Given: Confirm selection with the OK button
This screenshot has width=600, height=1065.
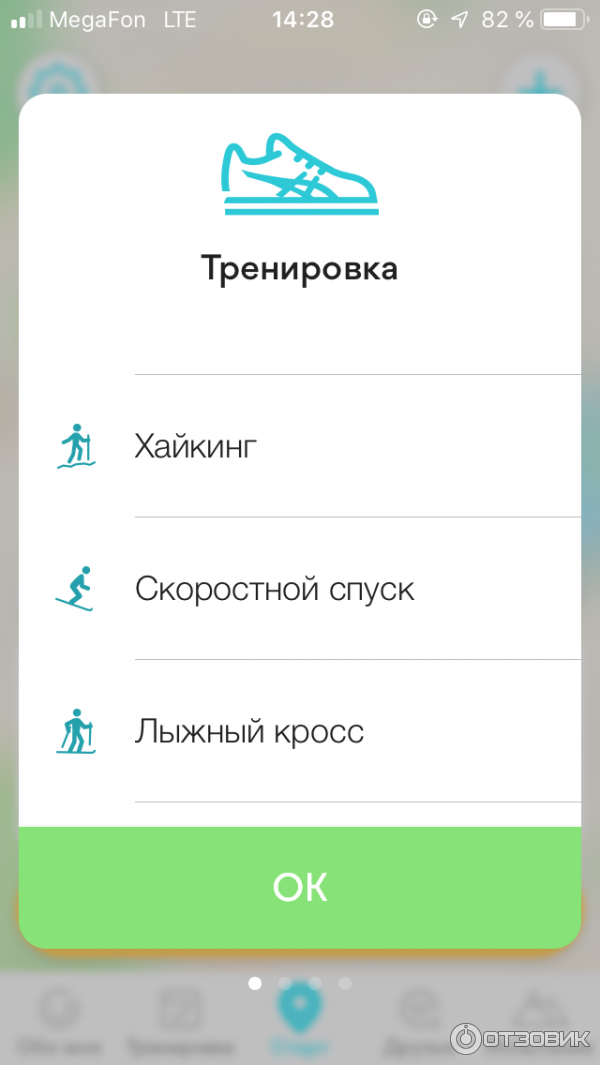Looking at the screenshot, I should (x=300, y=888).
